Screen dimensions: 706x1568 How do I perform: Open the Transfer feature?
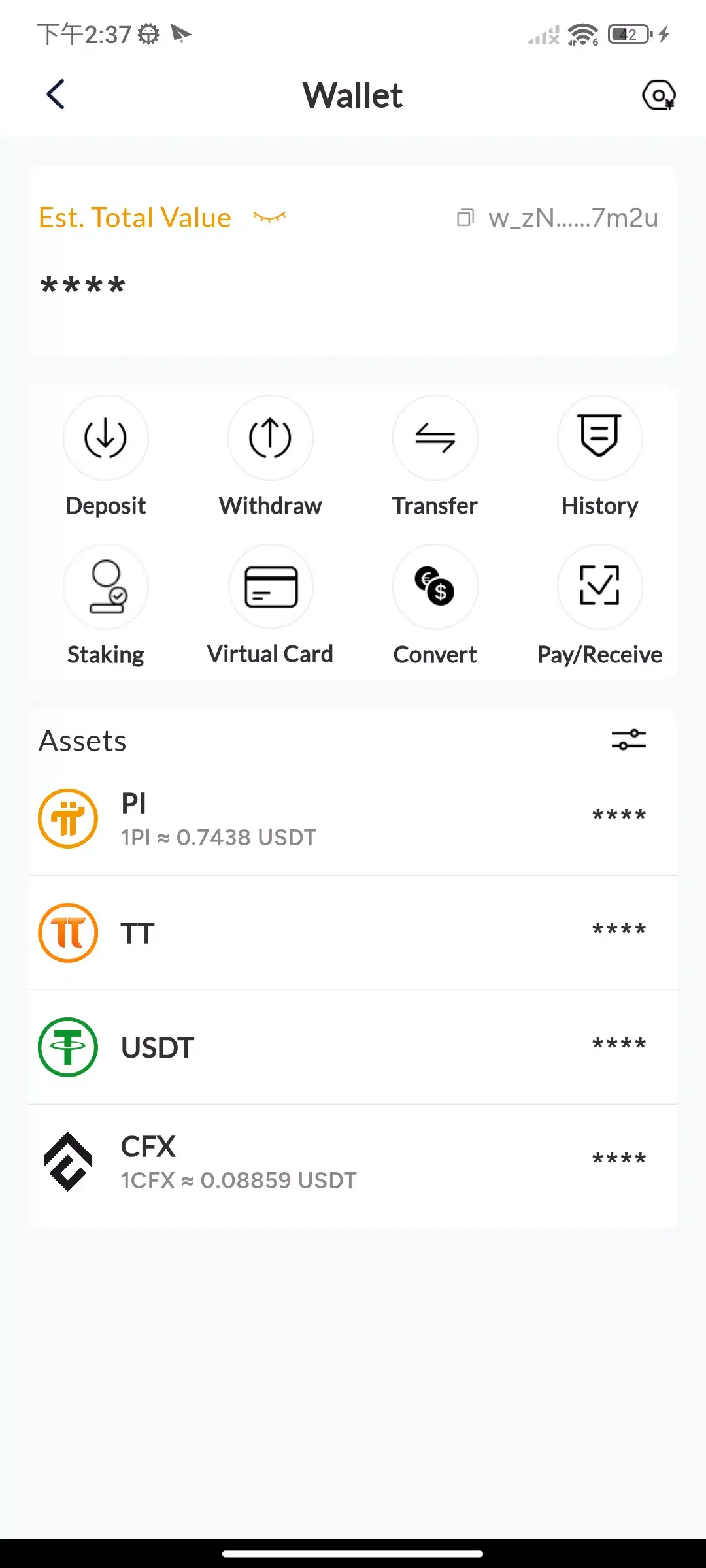(x=435, y=438)
